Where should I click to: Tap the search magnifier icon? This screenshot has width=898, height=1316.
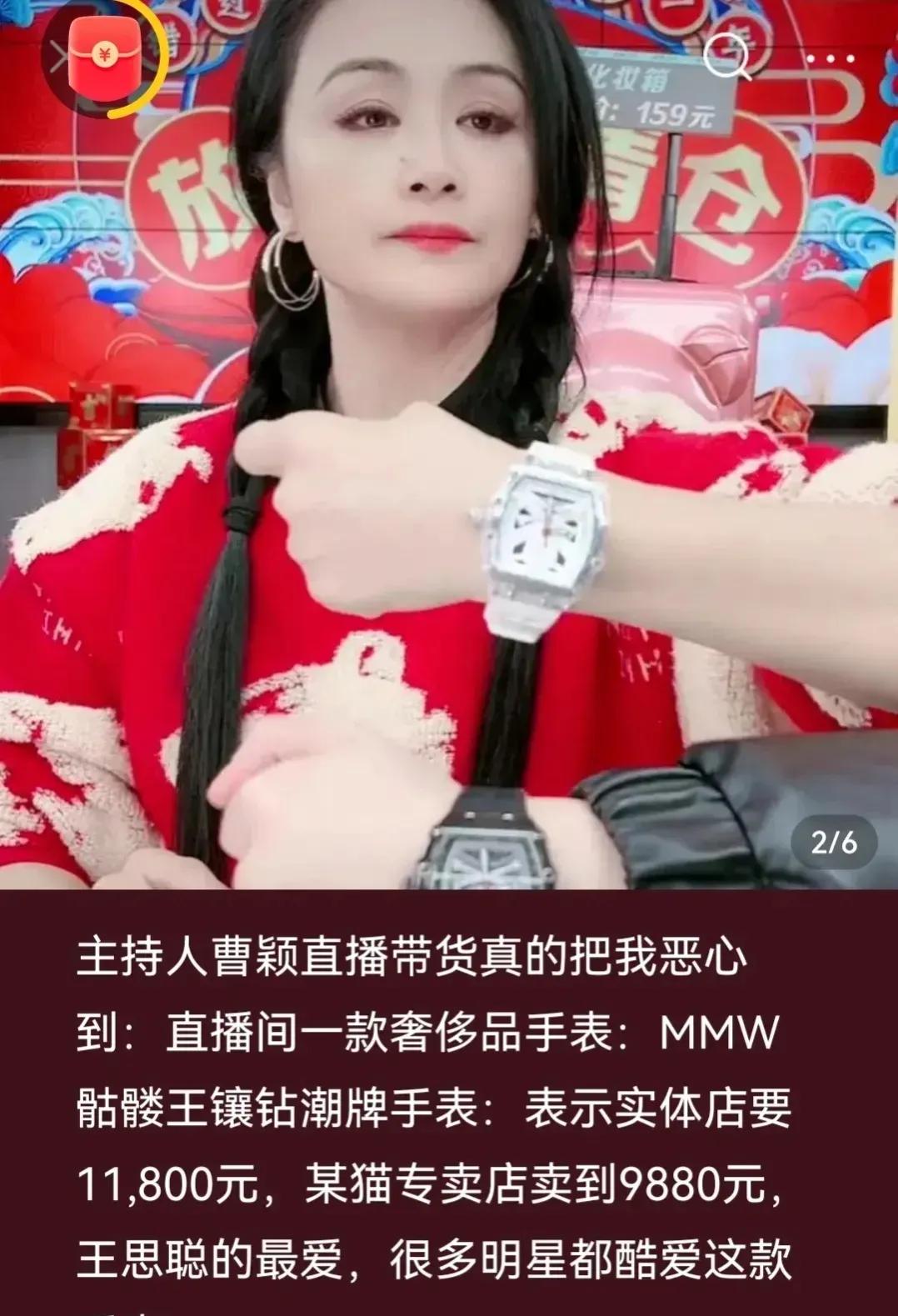click(726, 58)
